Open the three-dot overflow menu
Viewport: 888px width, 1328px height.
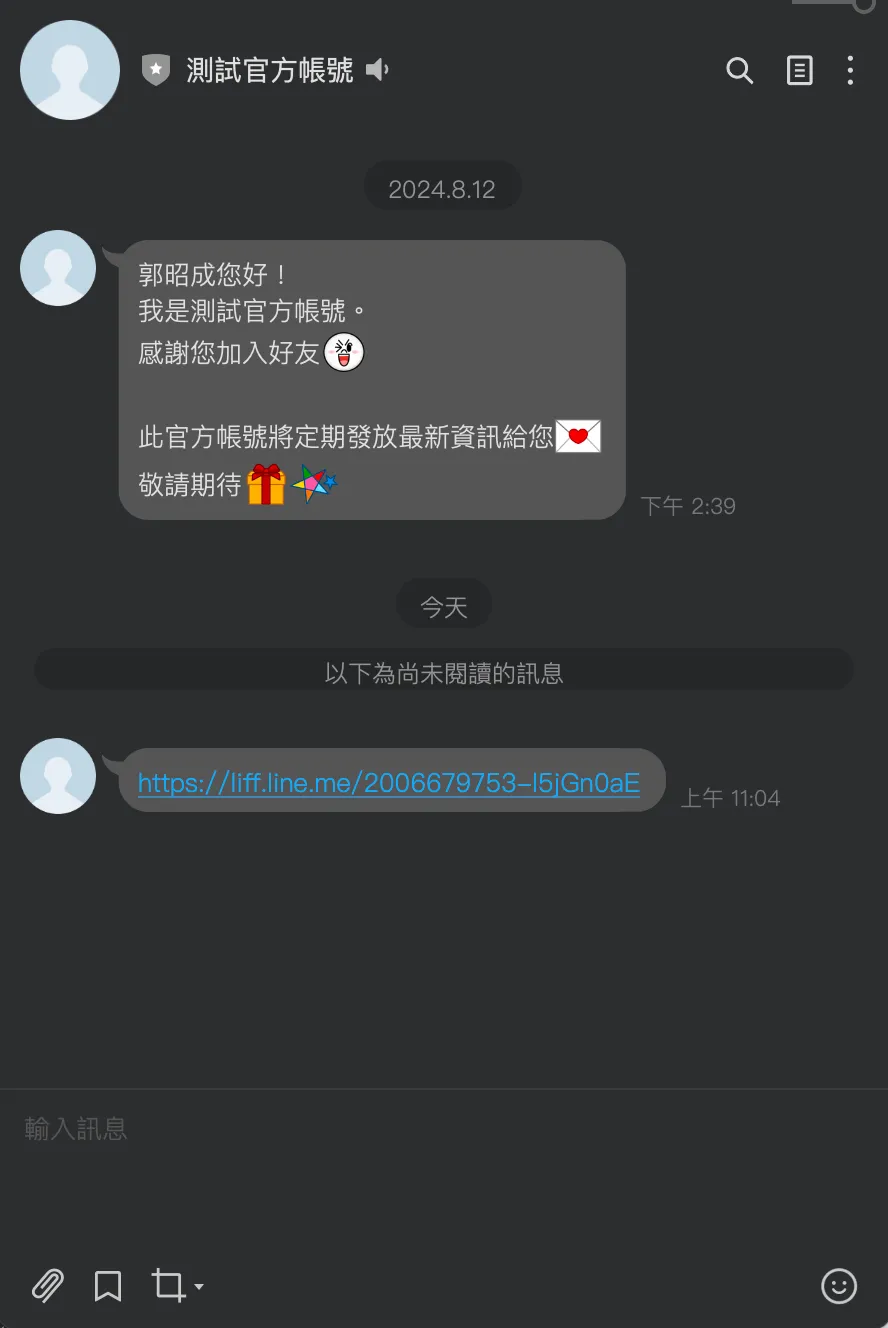point(850,70)
